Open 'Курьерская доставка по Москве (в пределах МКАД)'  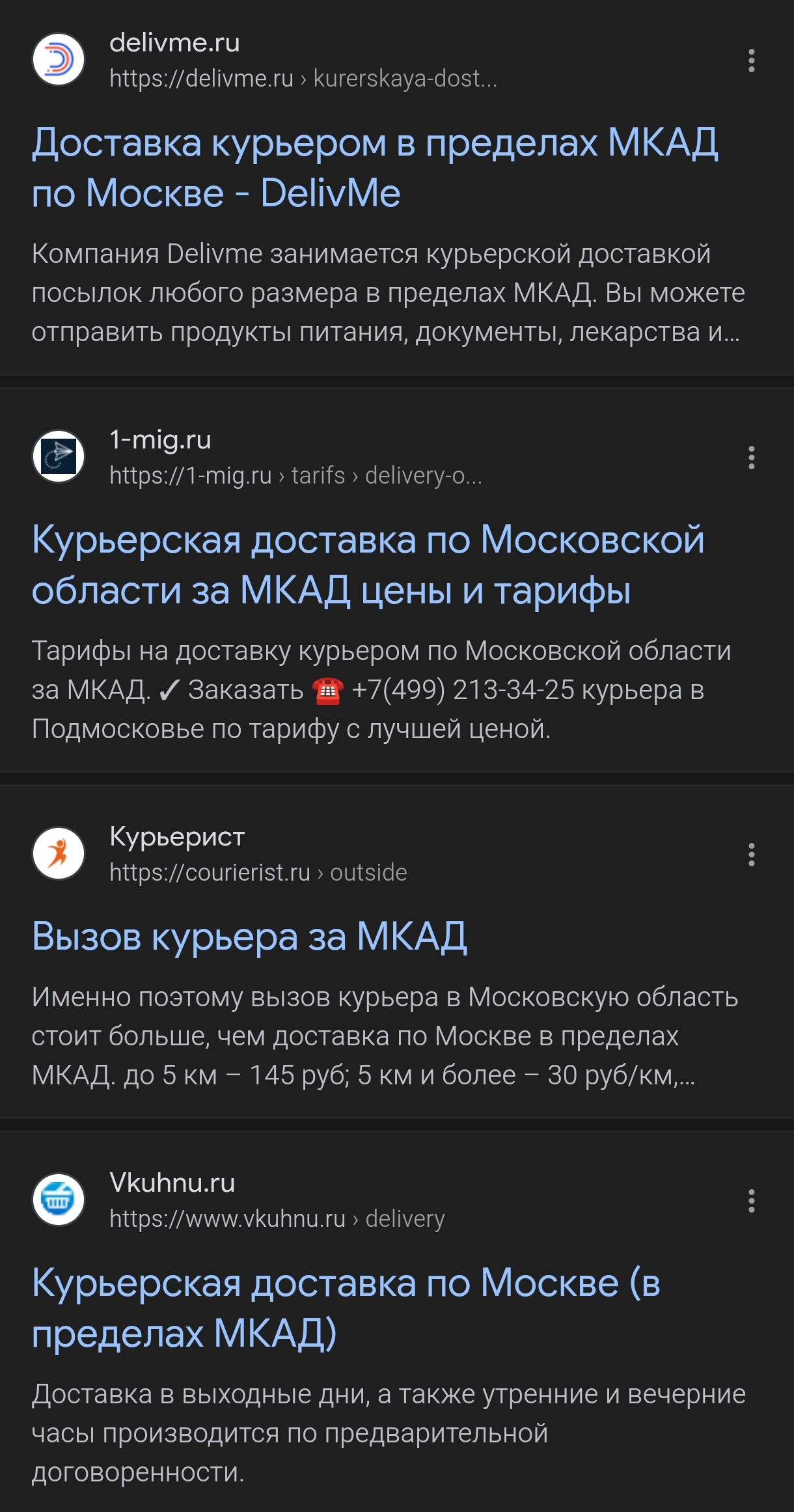point(346,1308)
